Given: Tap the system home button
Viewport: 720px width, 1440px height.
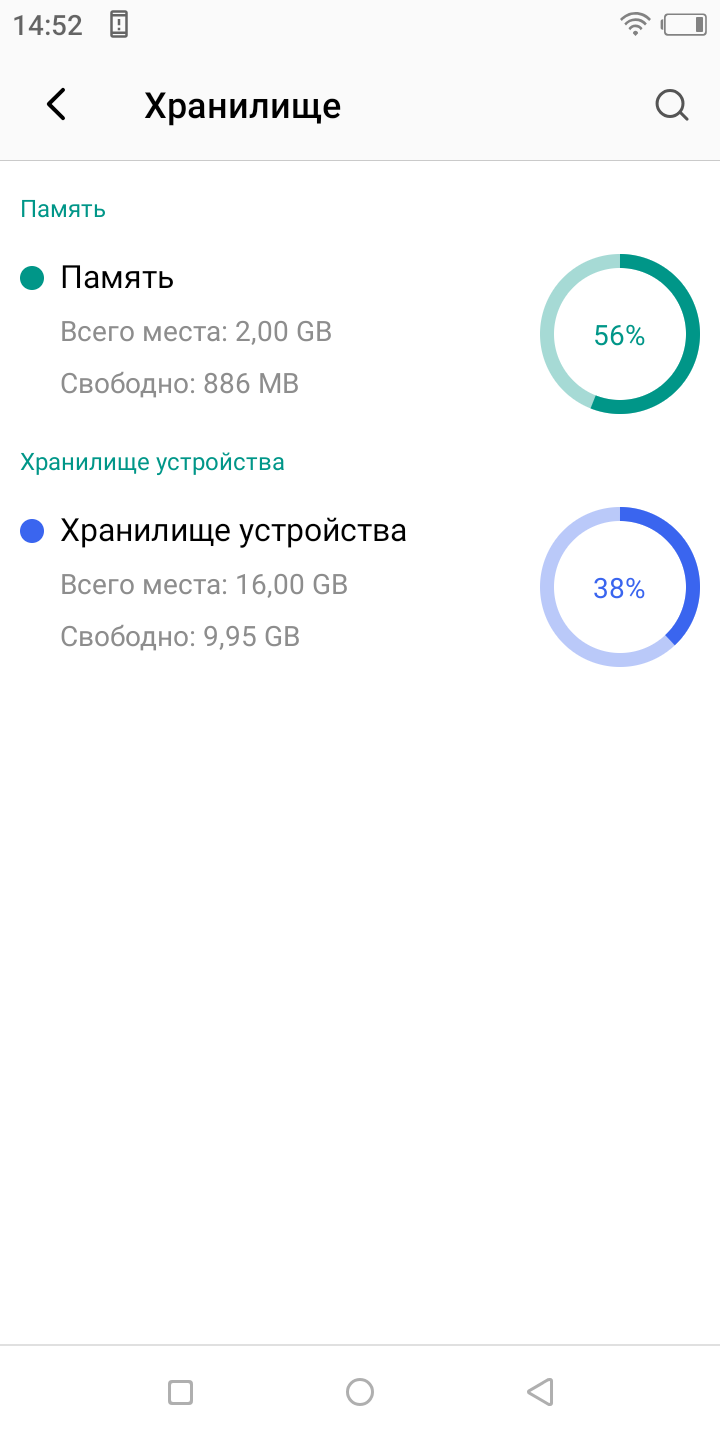Looking at the screenshot, I should 360,1391.
